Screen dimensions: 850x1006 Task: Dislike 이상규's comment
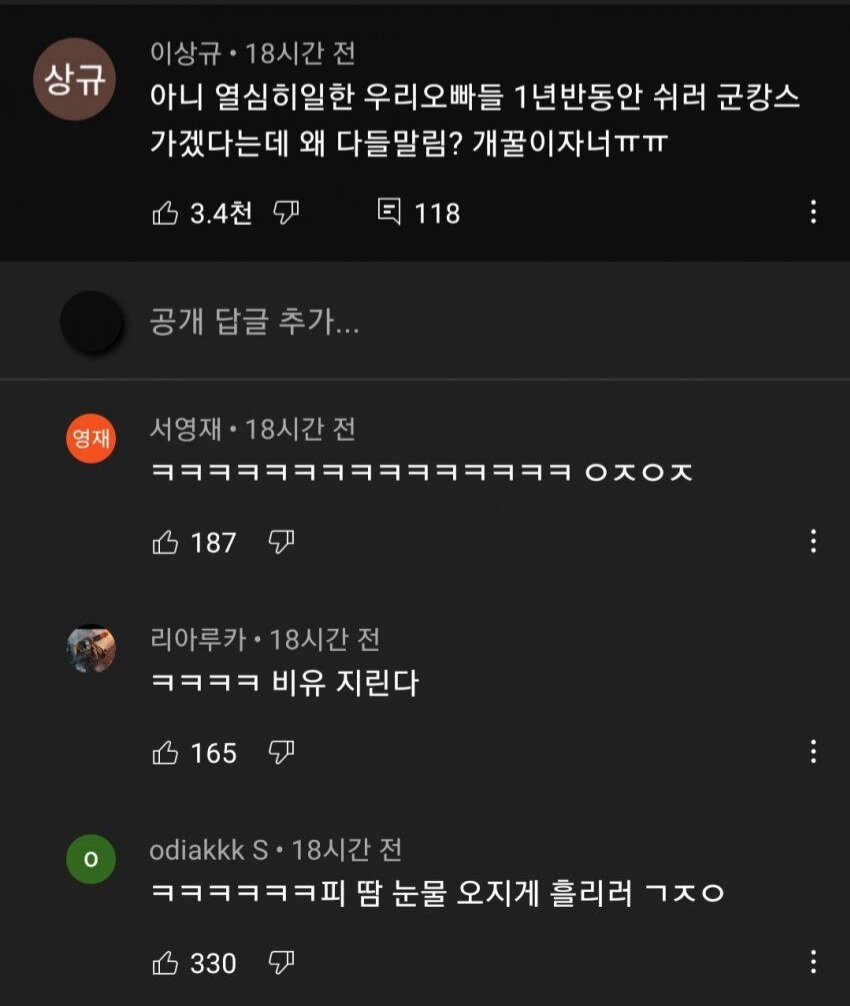click(x=287, y=213)
